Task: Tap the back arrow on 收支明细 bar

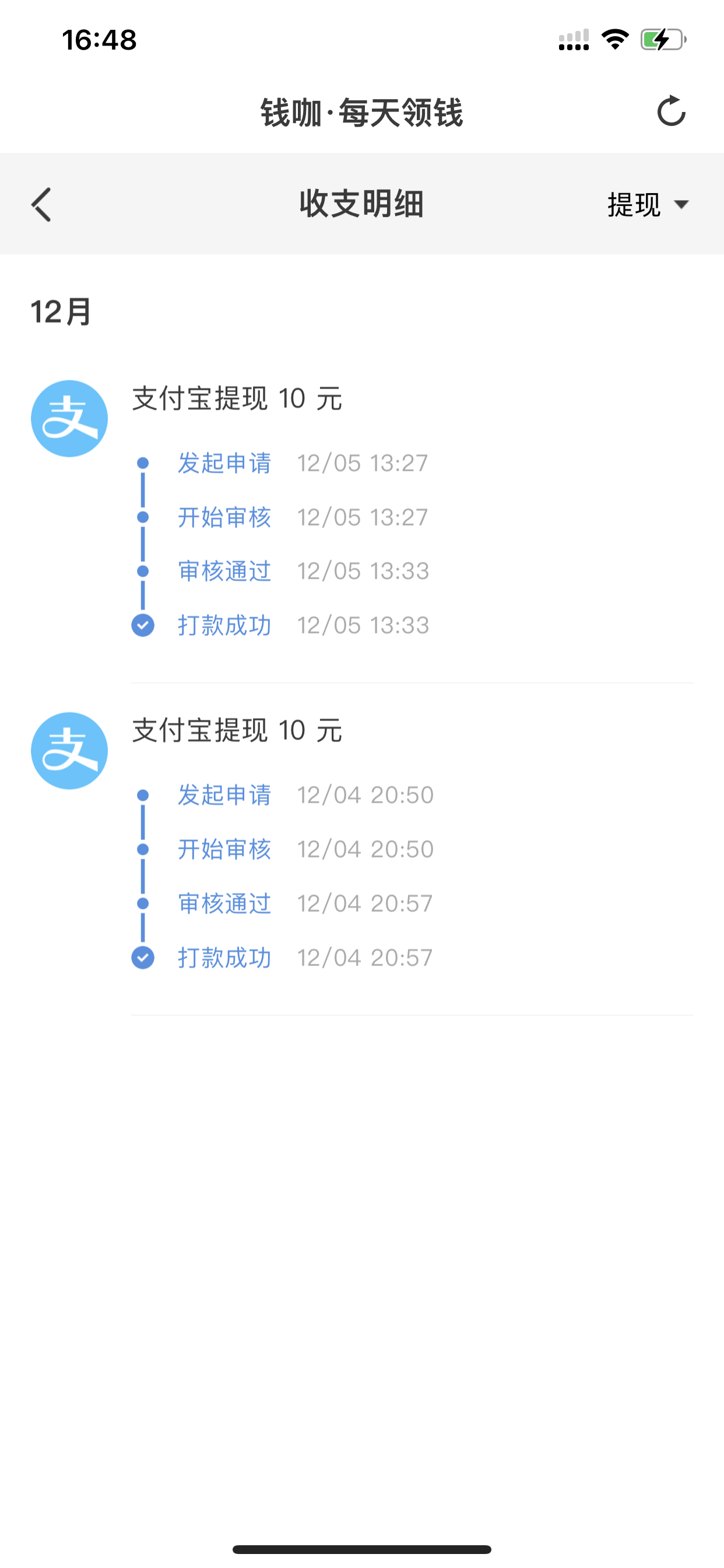Action: click(x=41, y=205)
